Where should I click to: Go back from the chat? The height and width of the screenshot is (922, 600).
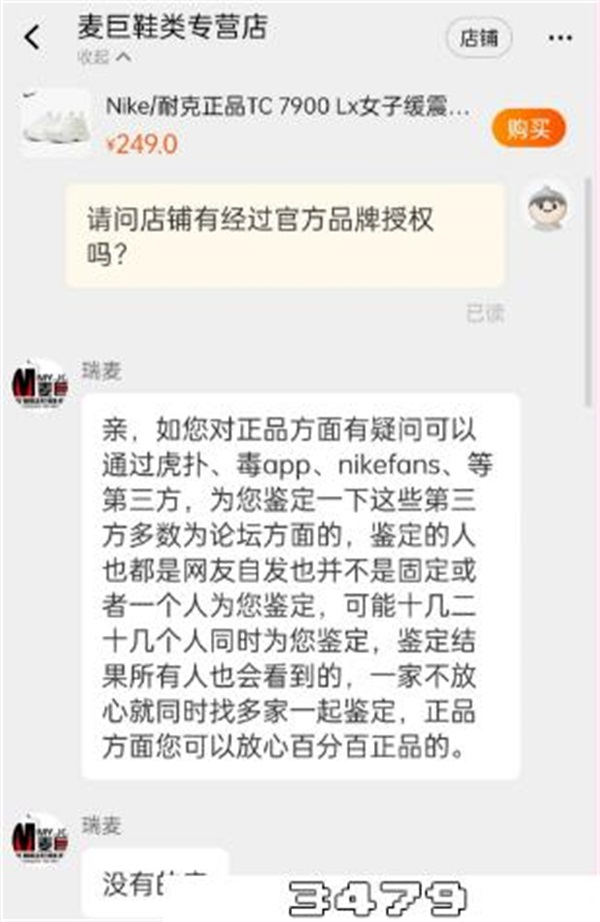[32, 38]
